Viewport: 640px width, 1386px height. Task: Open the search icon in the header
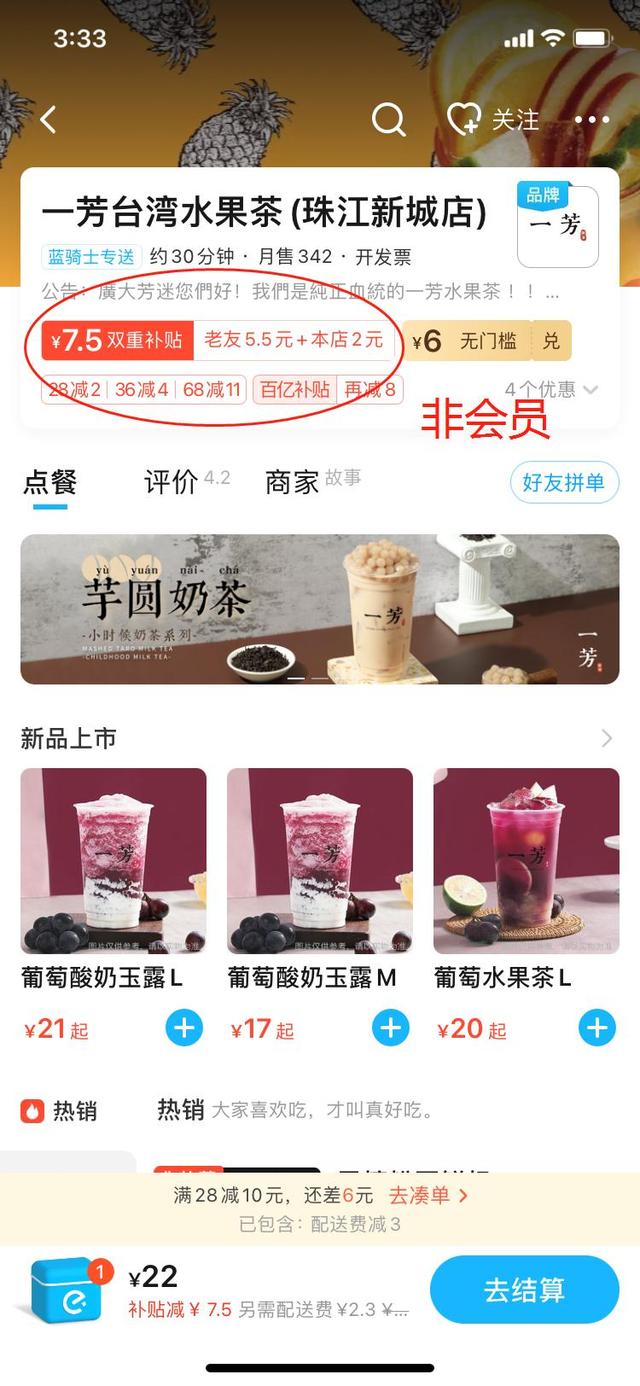(388, 121)
